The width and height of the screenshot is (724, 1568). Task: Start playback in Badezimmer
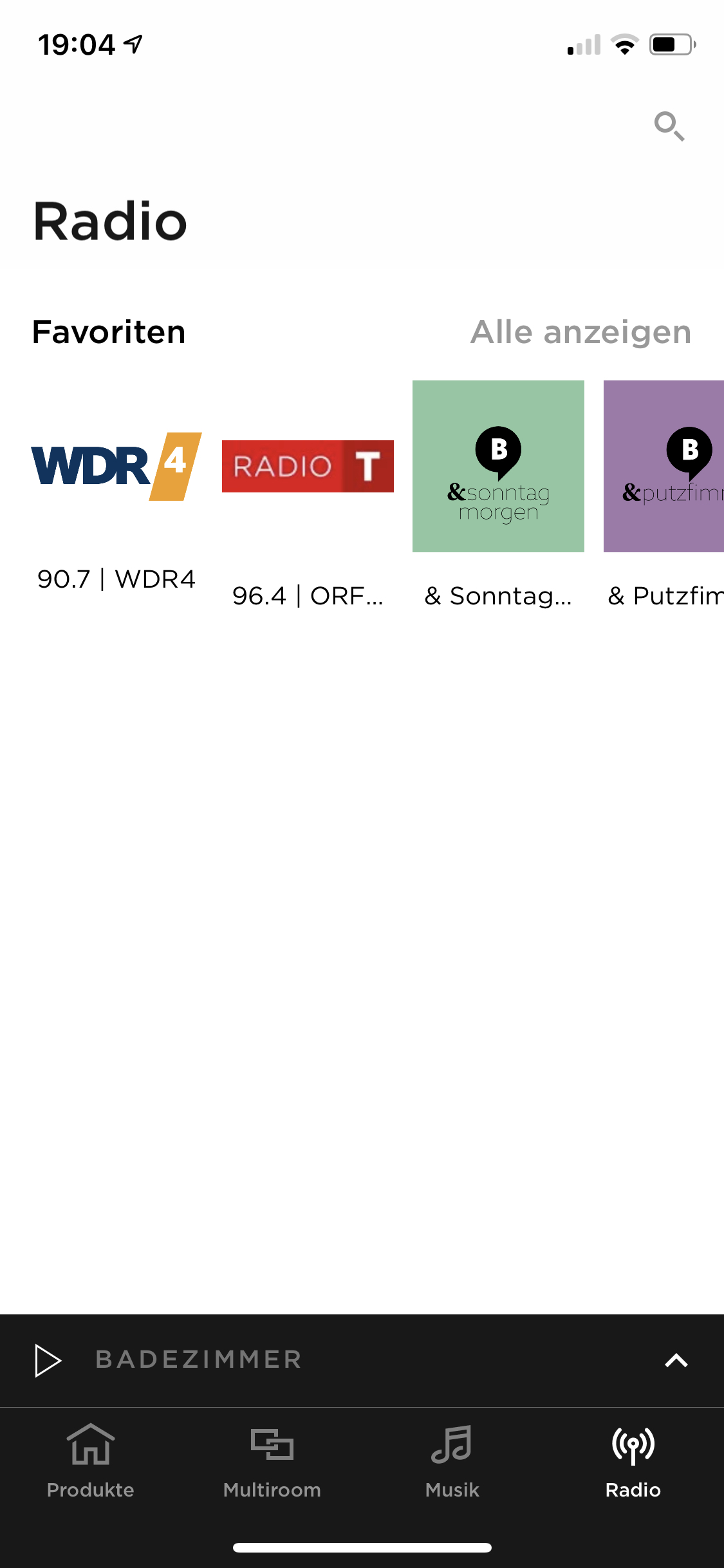click(48, 1360)
